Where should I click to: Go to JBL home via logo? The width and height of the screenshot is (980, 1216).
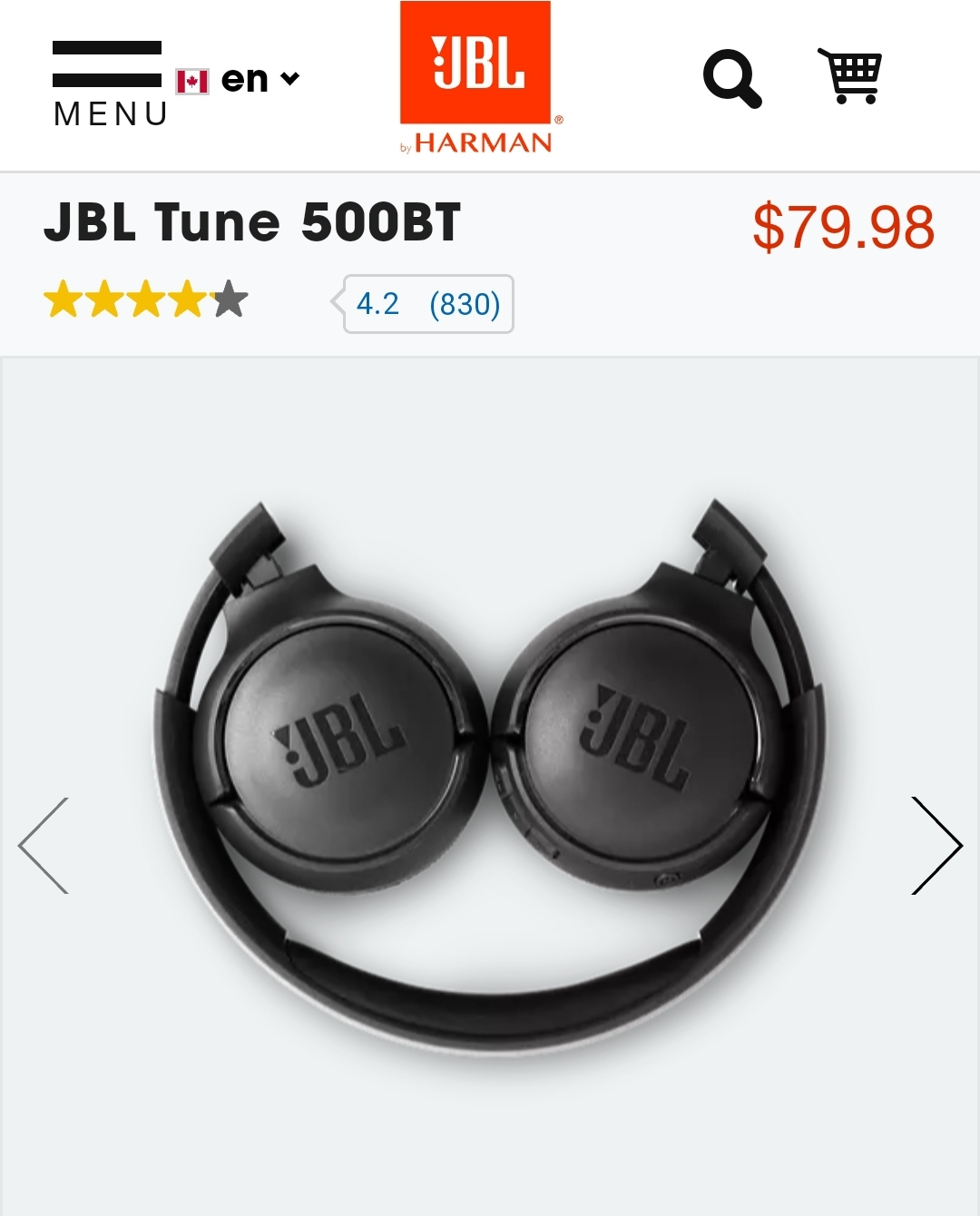click(476, 78)
